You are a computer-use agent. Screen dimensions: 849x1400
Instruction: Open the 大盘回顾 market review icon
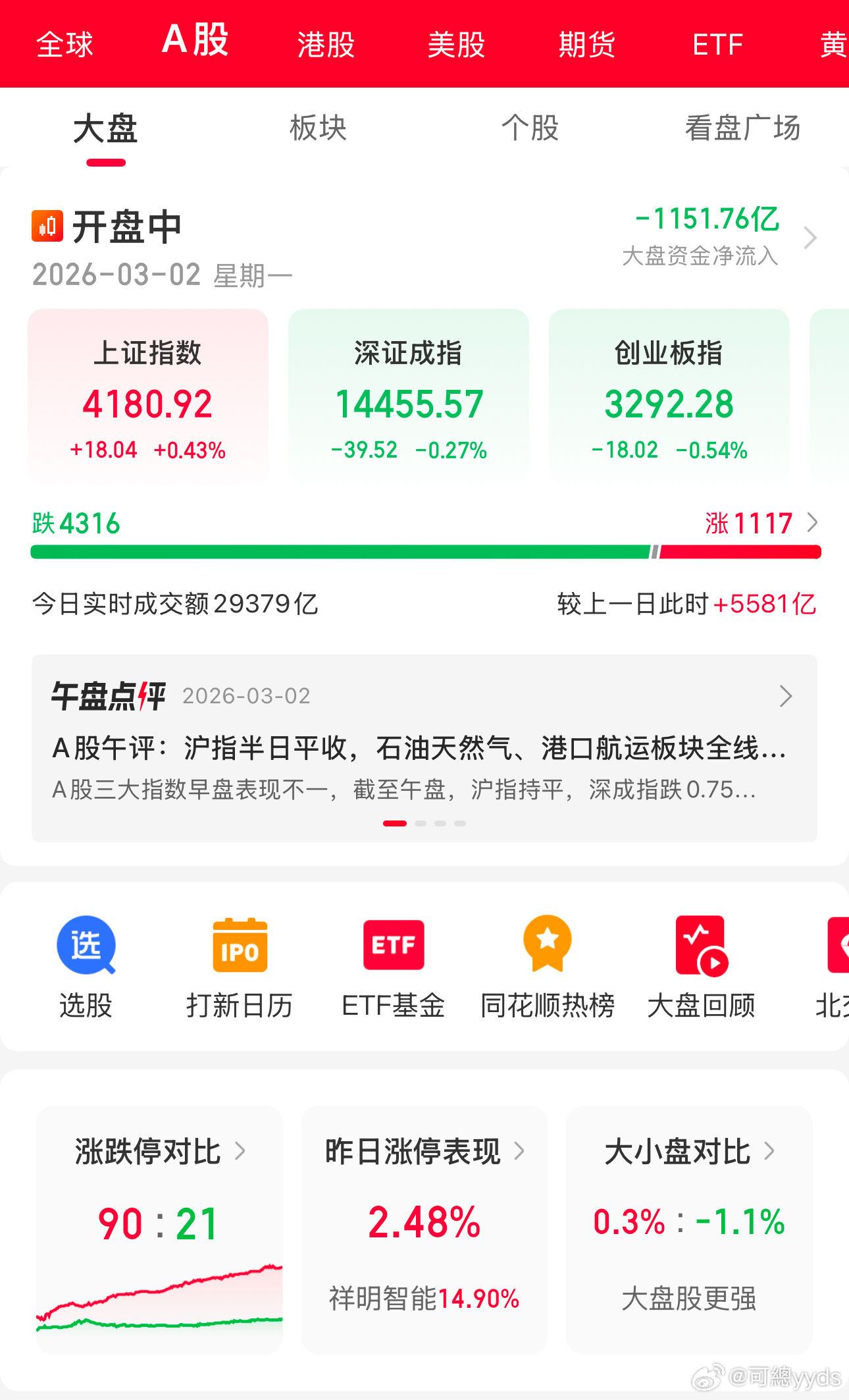tap(700, 947)
